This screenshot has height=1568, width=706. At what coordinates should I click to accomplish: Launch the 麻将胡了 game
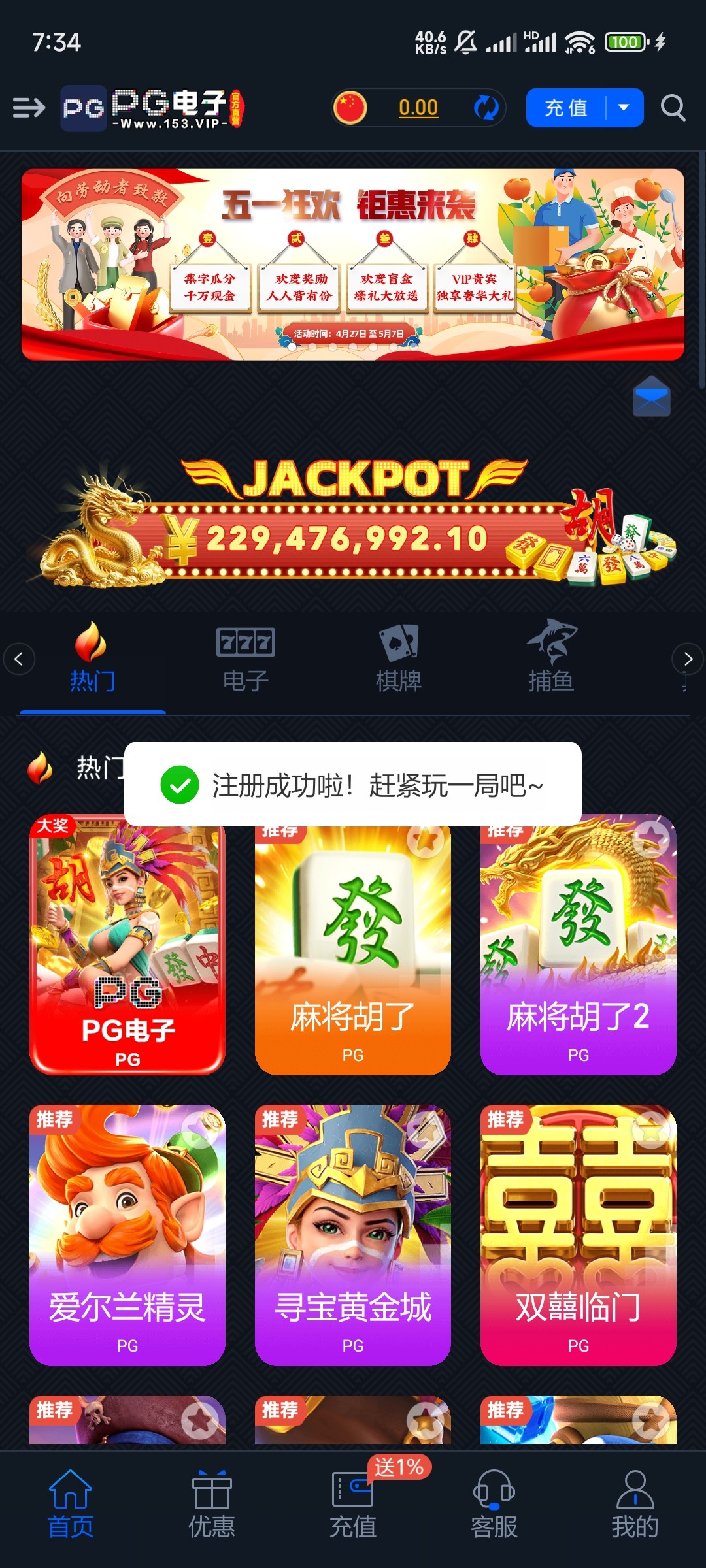(x=353, y=947)
